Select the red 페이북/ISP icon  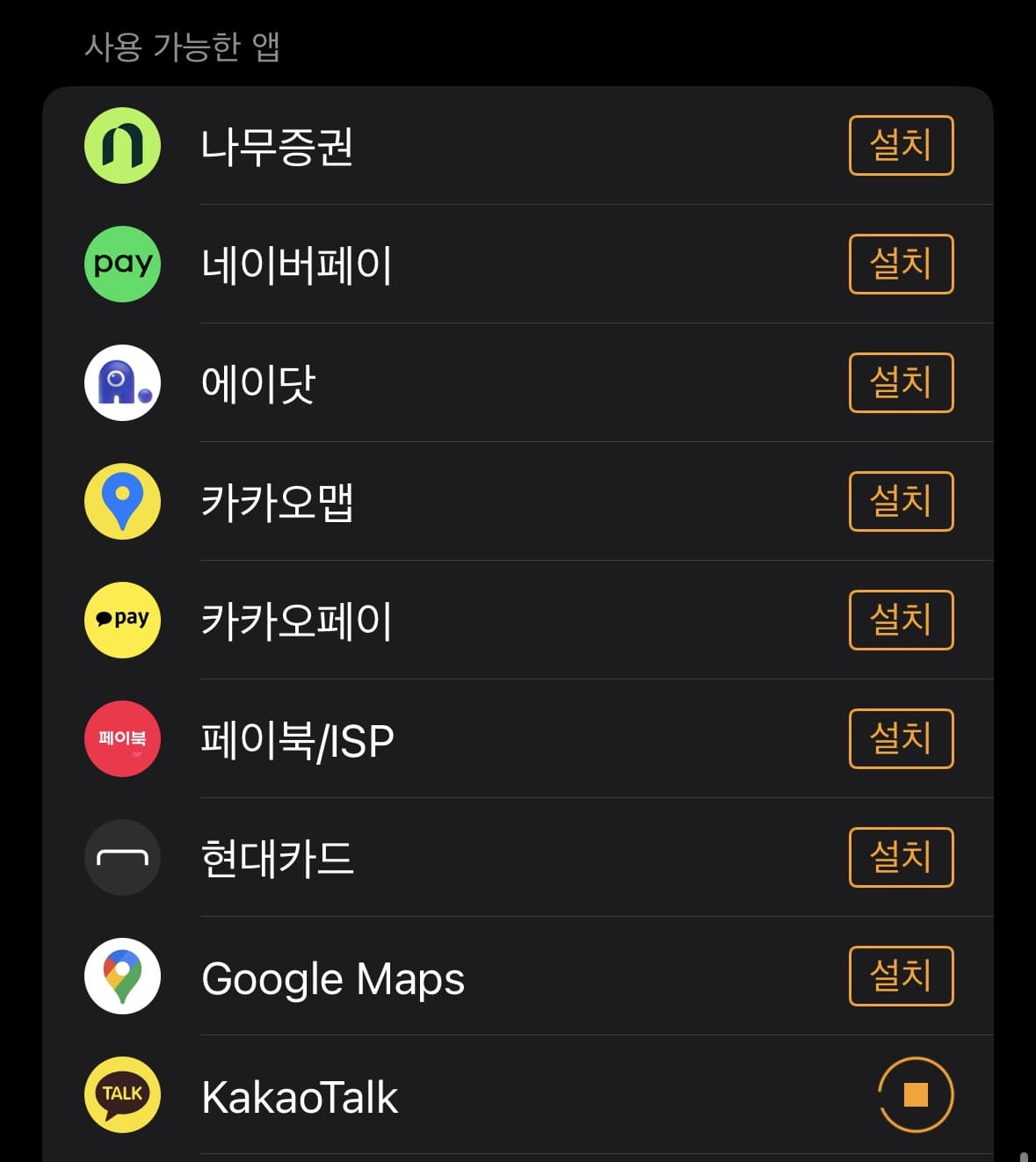122,738
